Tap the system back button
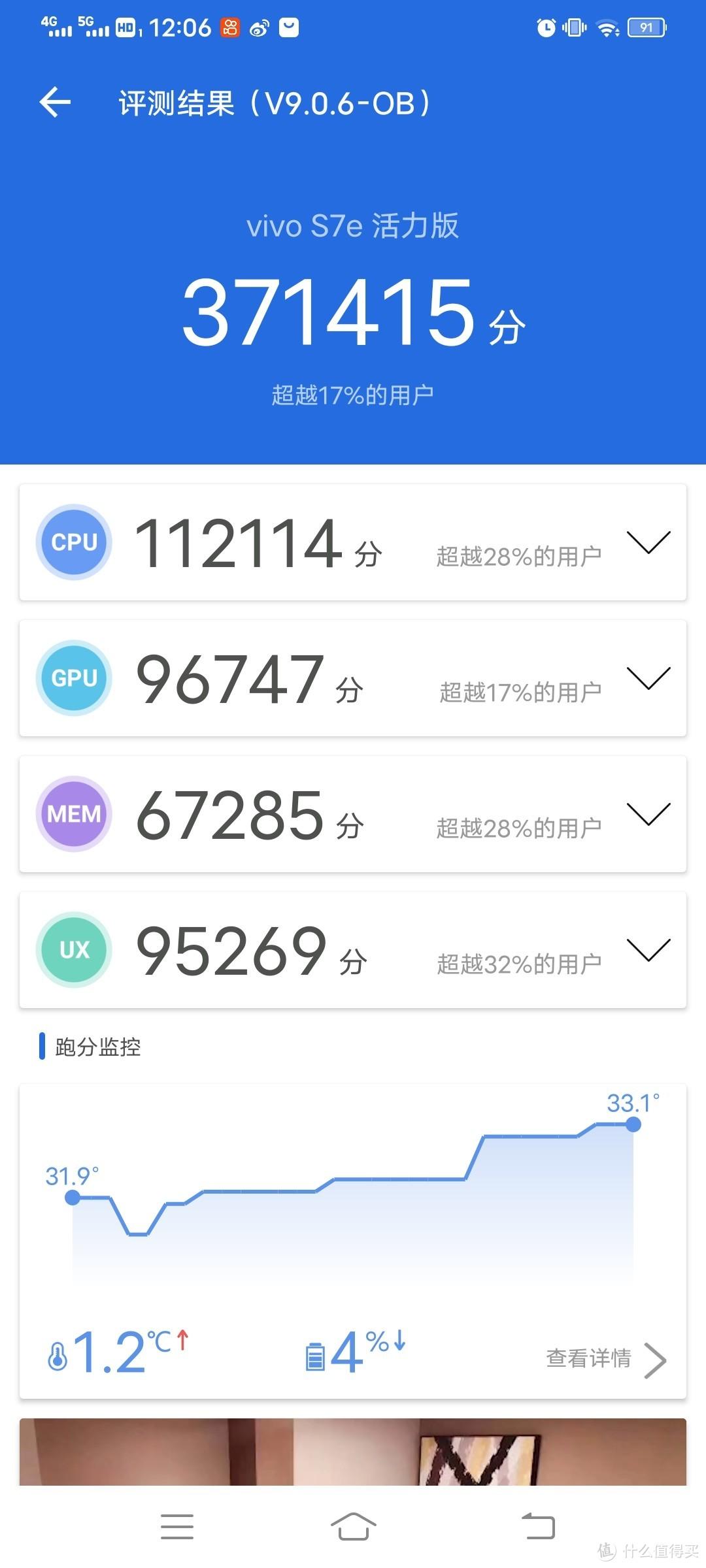Image resolution: width=706 pixels, height=1568 pixels. point(538,1527)
